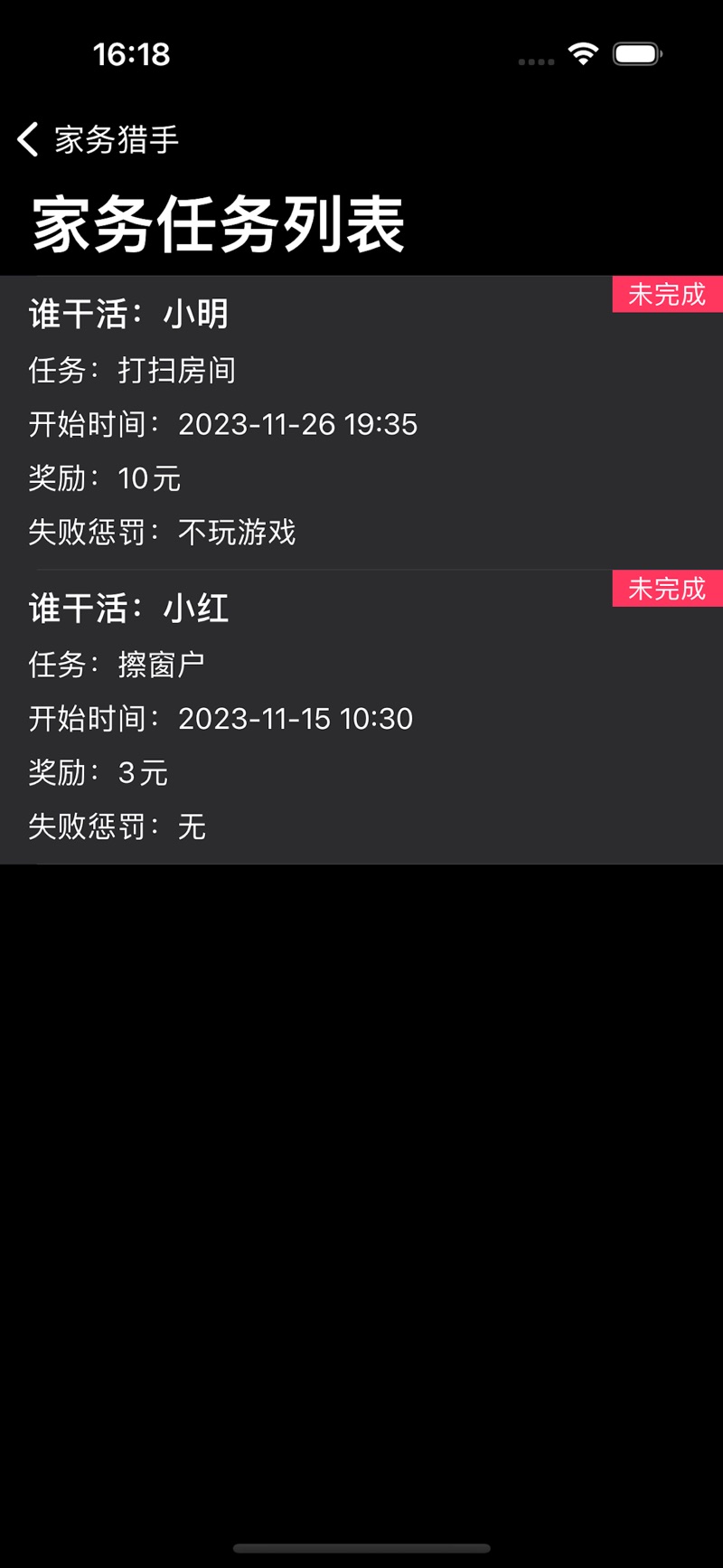Go back to 家务猎手
This screenshot has height=1568, width=723.
point(98,140)
